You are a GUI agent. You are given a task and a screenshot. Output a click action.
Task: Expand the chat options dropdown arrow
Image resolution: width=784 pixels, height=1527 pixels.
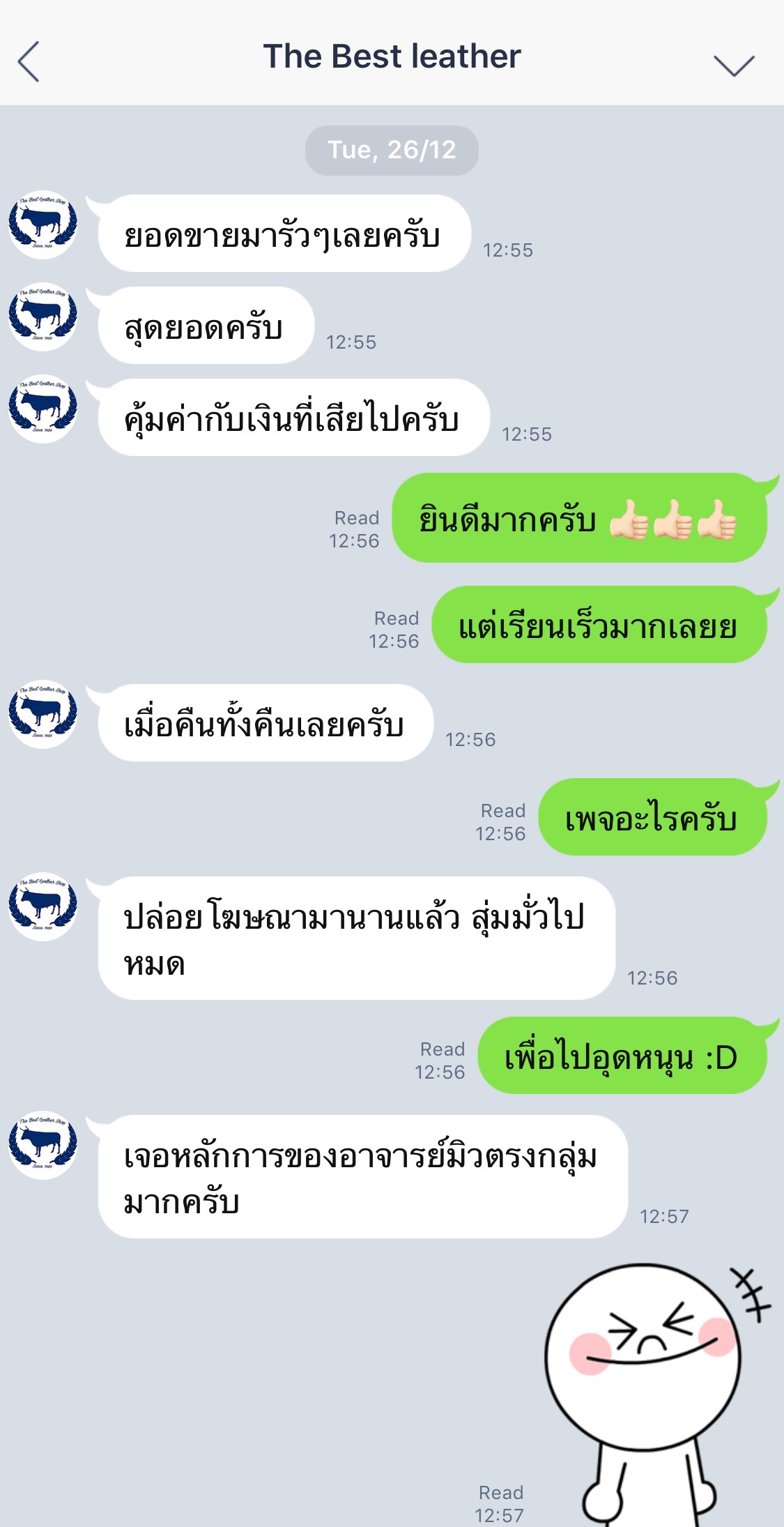point(734,64)
